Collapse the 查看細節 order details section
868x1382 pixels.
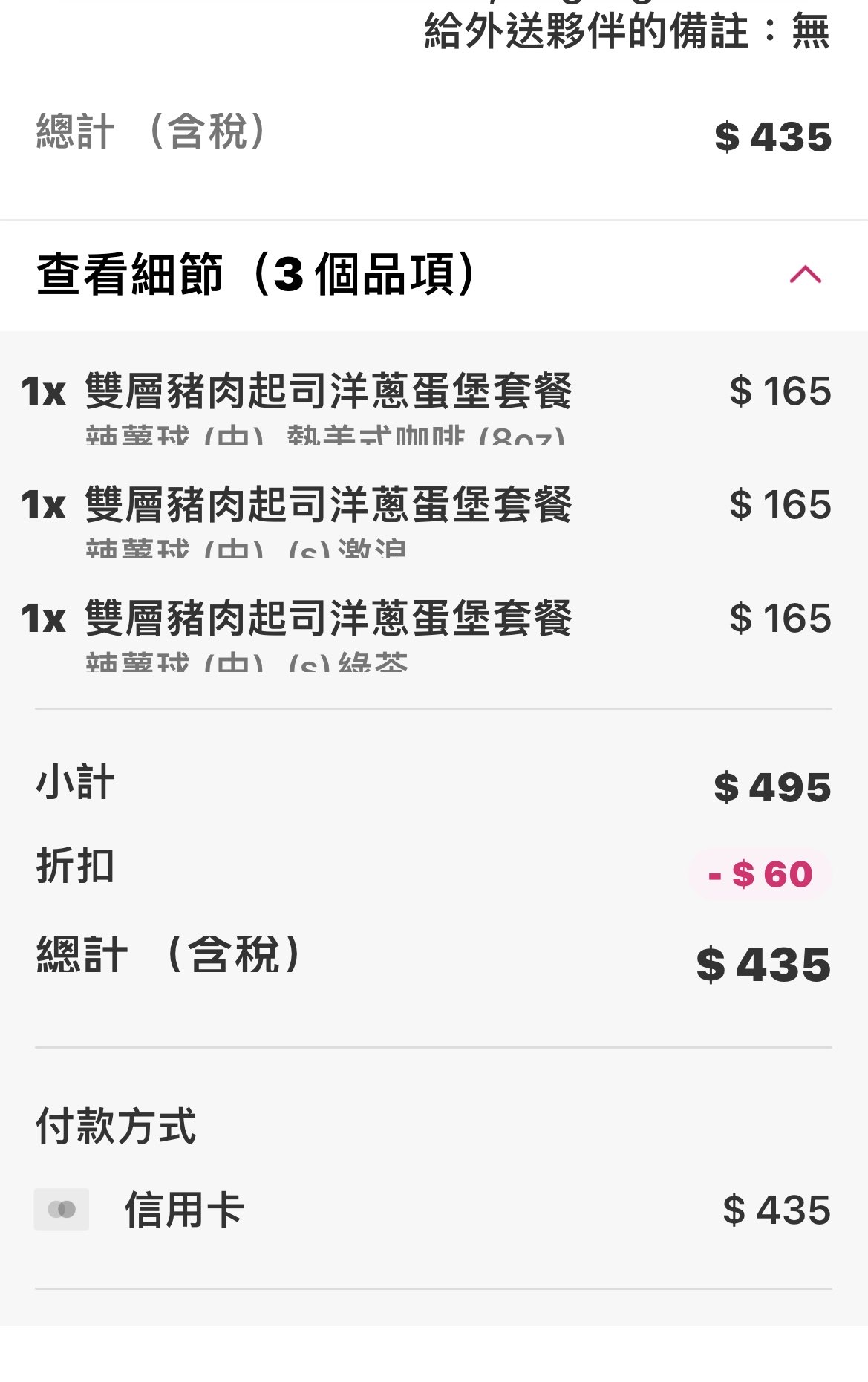point(805,275)
